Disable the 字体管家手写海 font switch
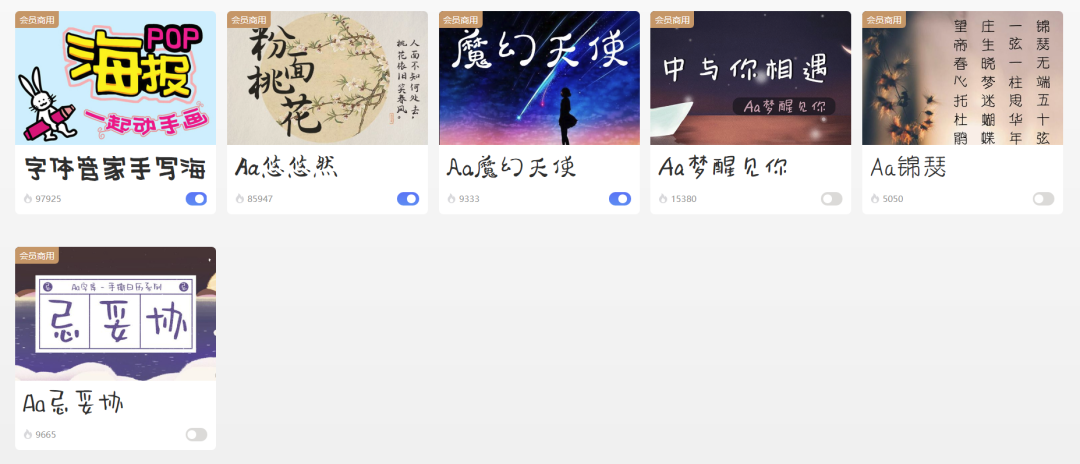Screen dimensions: 1080x464 point(196,199)
